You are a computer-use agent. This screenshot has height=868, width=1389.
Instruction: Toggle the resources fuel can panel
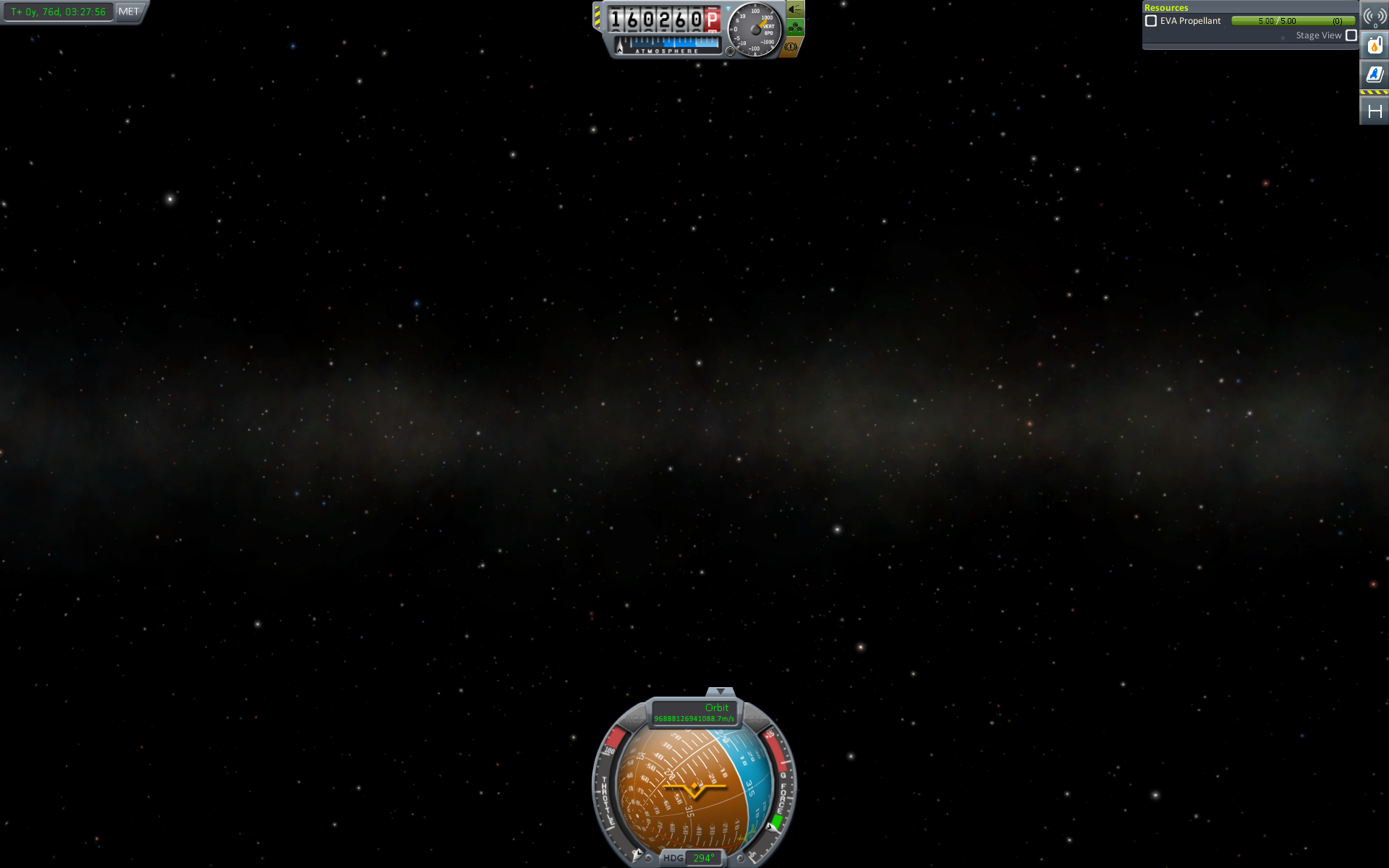[x=1375, y=46]
